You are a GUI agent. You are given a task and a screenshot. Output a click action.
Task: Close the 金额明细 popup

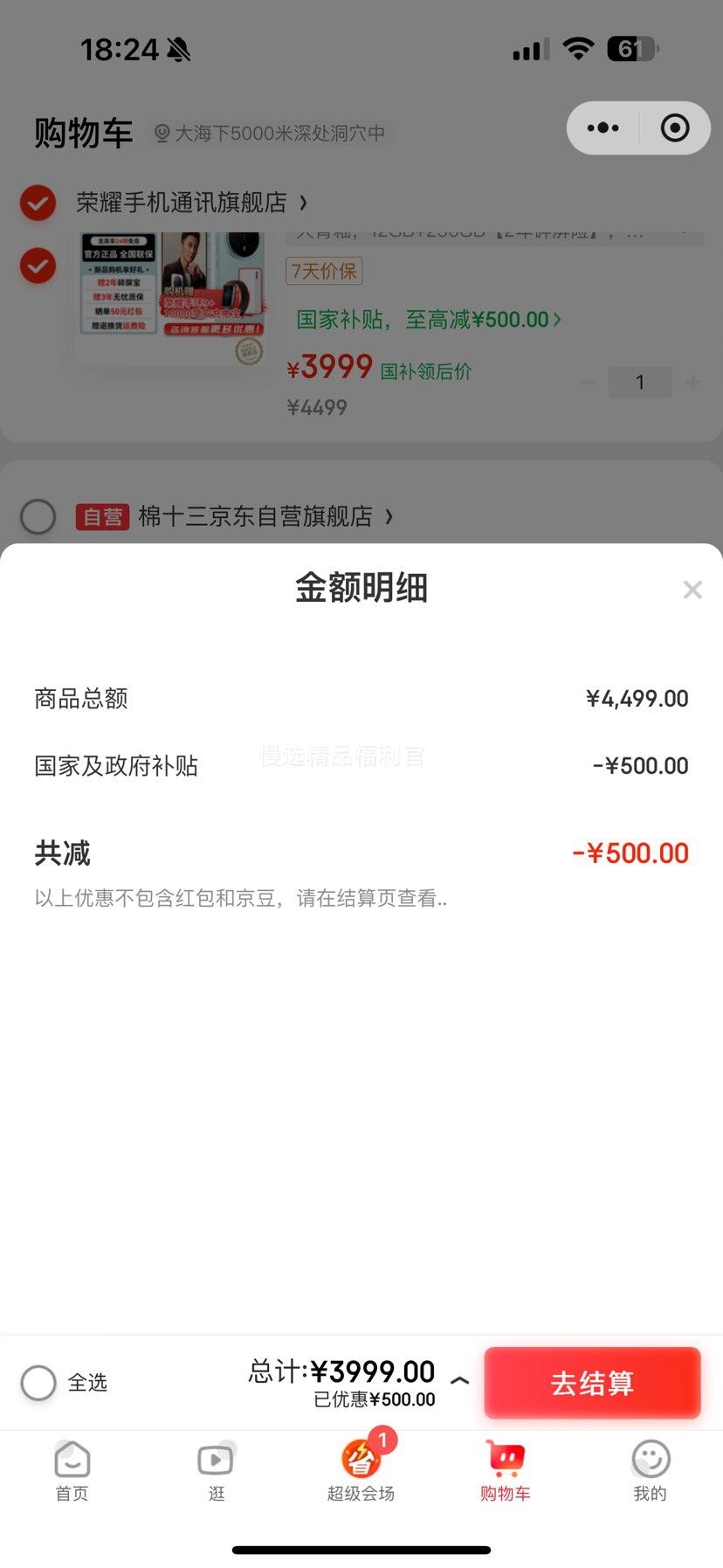click(x=692, y=590)
